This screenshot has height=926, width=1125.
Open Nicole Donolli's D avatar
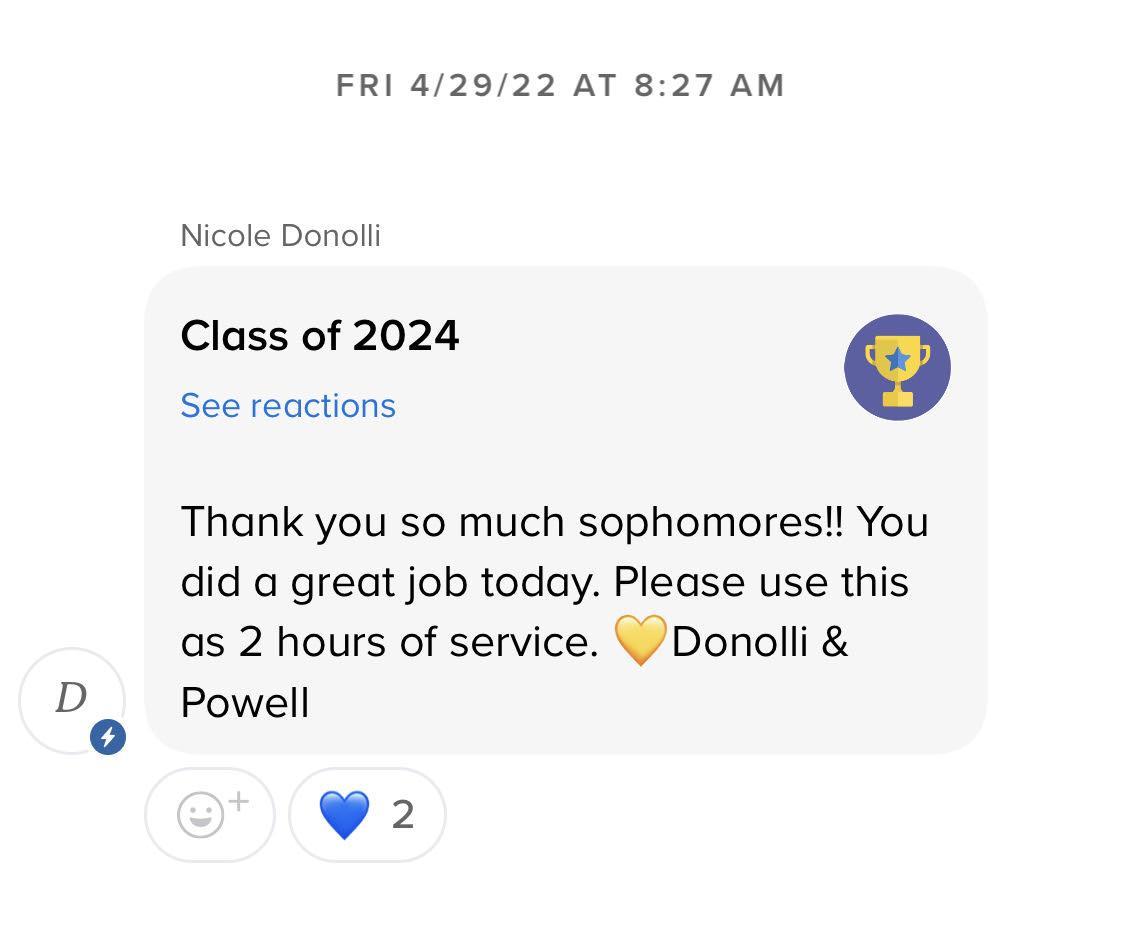pos(71,699)
